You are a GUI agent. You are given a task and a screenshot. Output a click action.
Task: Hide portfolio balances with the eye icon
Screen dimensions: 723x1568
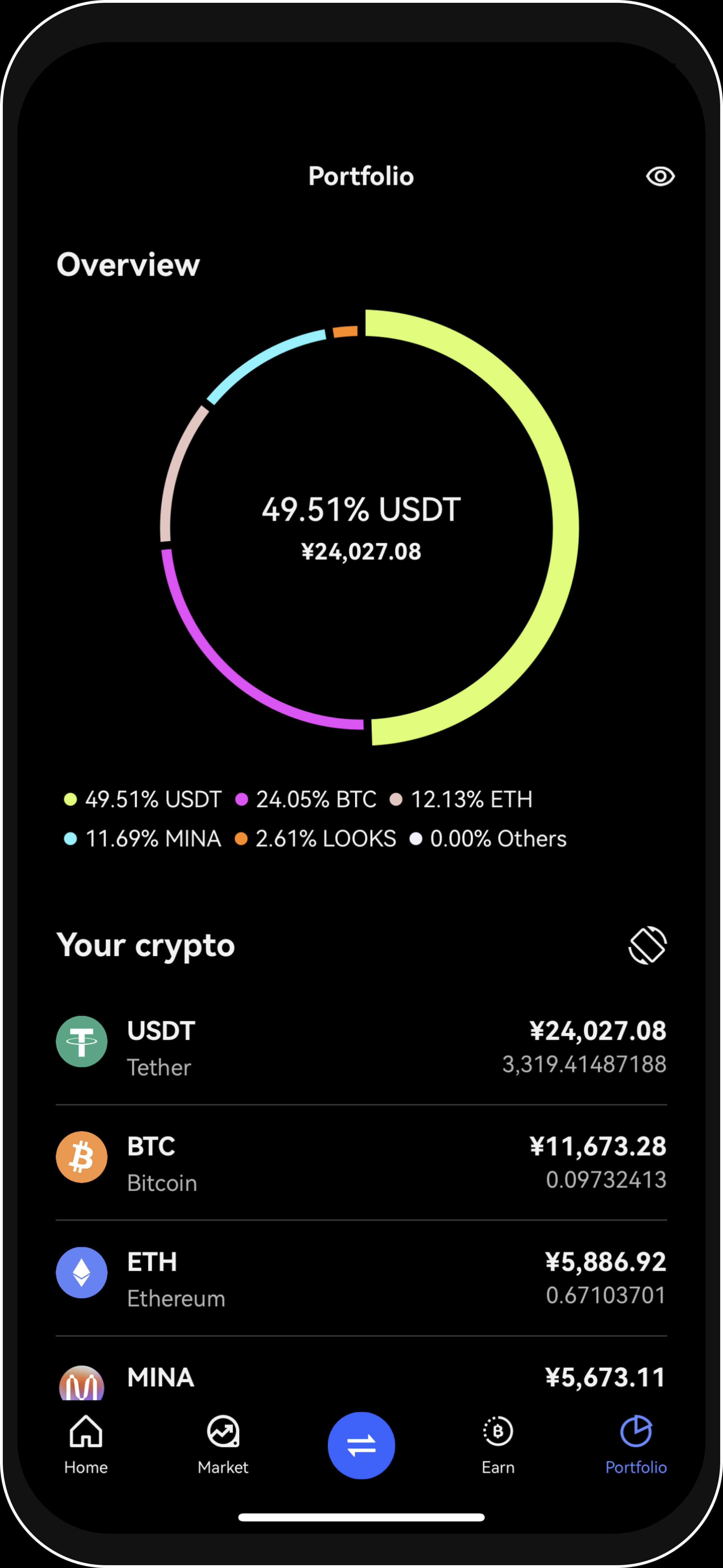click(x=660, y=177)
